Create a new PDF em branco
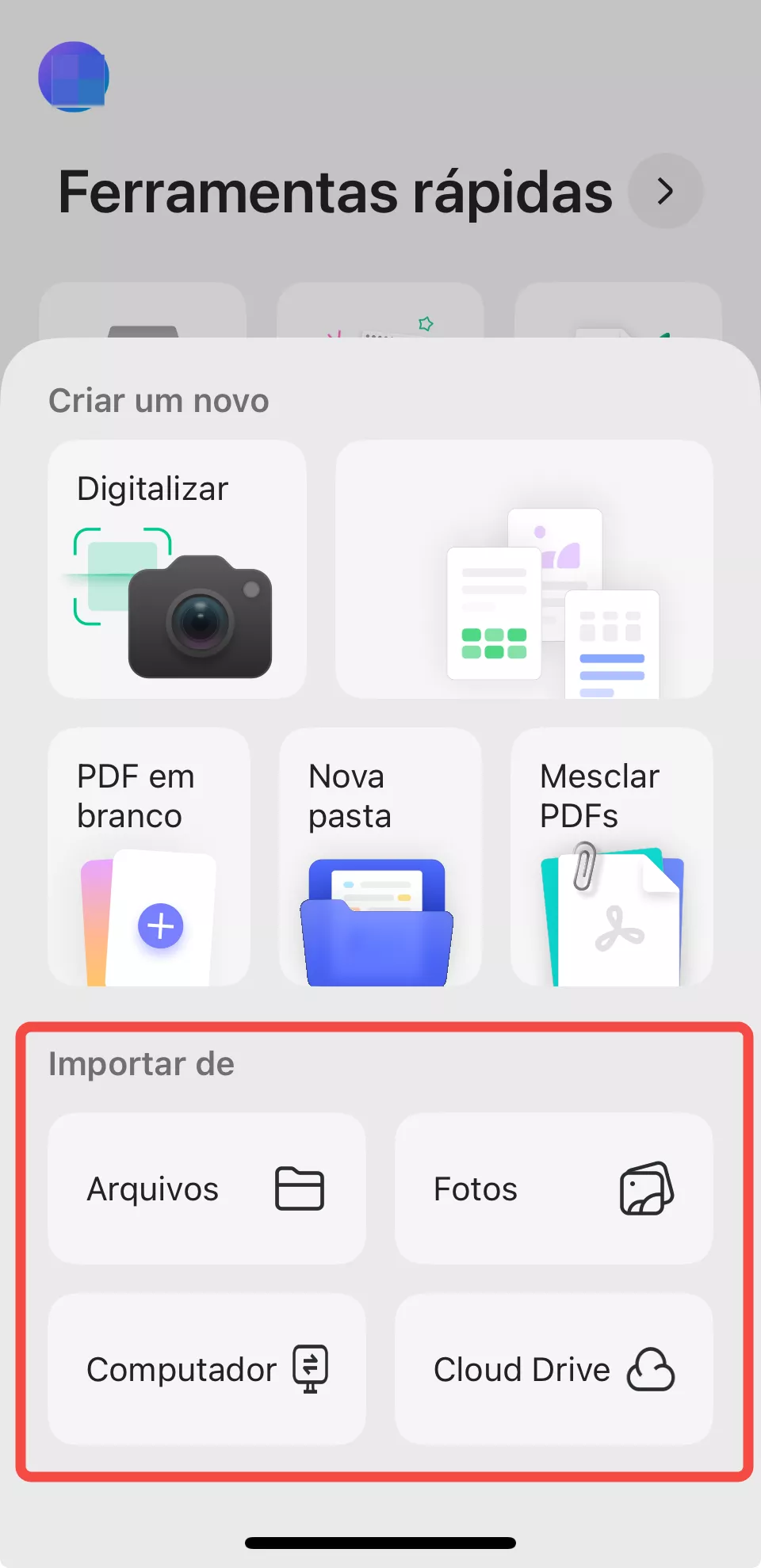This screenshot has width=761, height=1568. point(148,857)
